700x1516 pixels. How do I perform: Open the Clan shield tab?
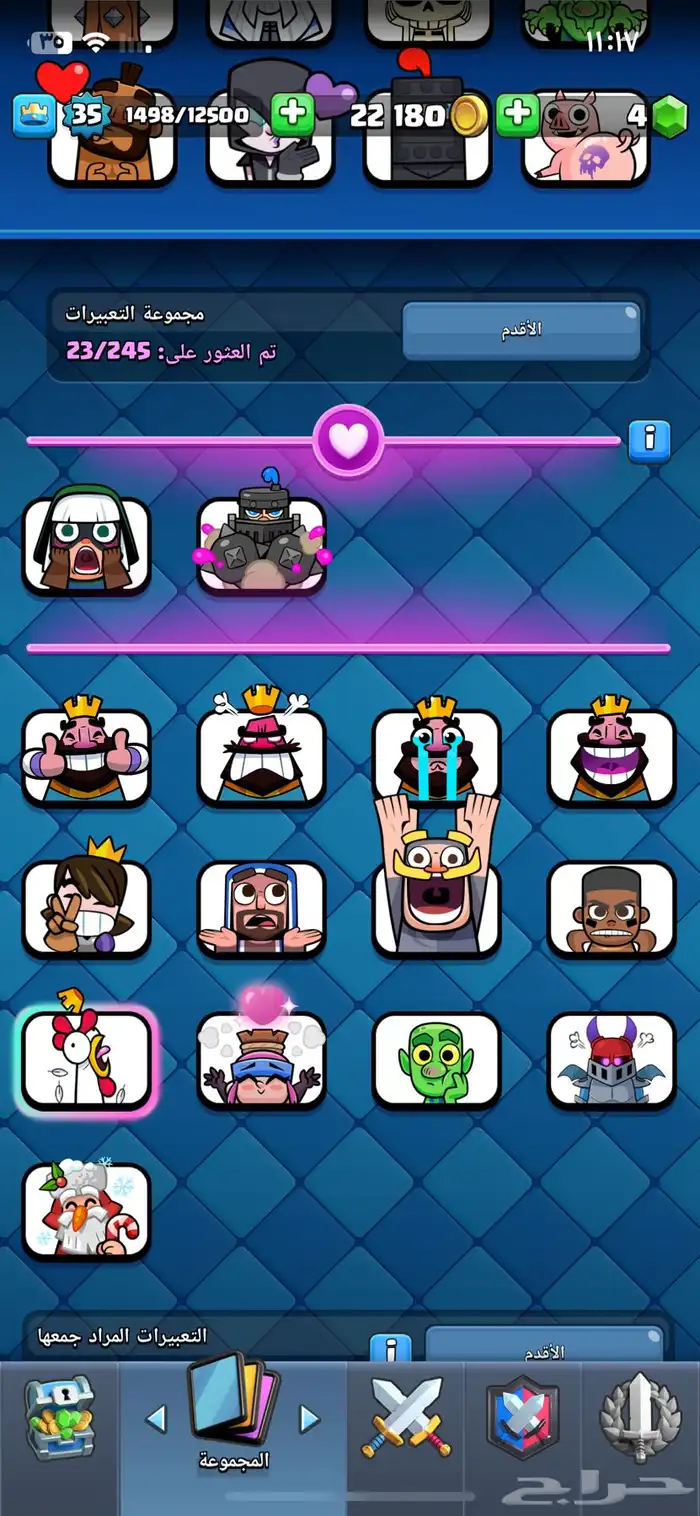pyautogui.click(x=522, y=1417)
